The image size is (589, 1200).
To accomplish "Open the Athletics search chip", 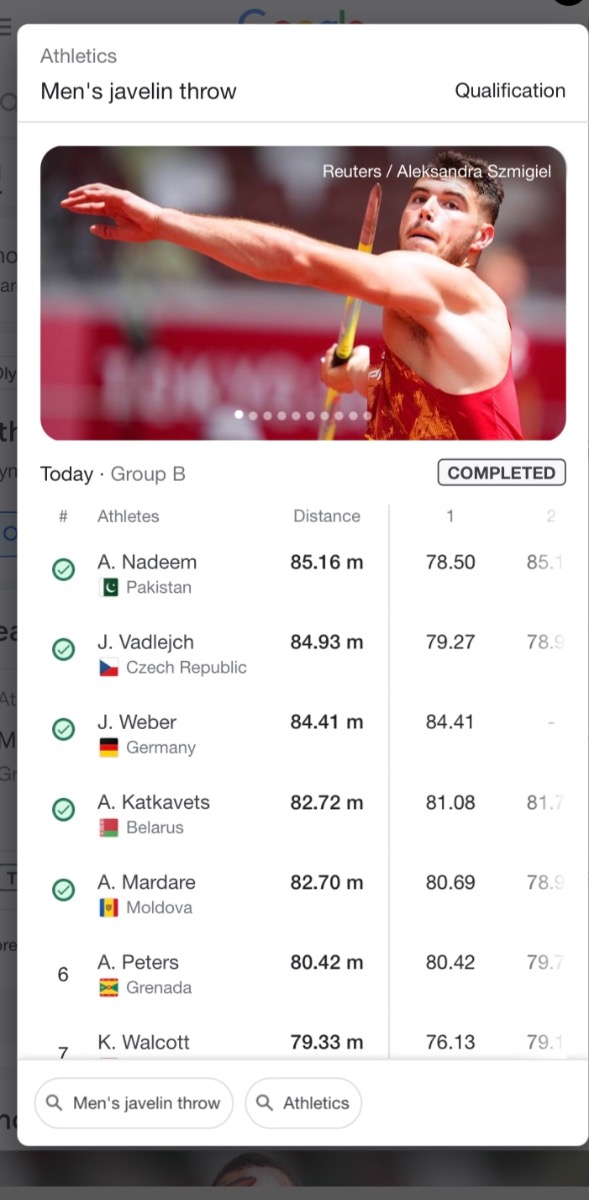I will 303,1103.
